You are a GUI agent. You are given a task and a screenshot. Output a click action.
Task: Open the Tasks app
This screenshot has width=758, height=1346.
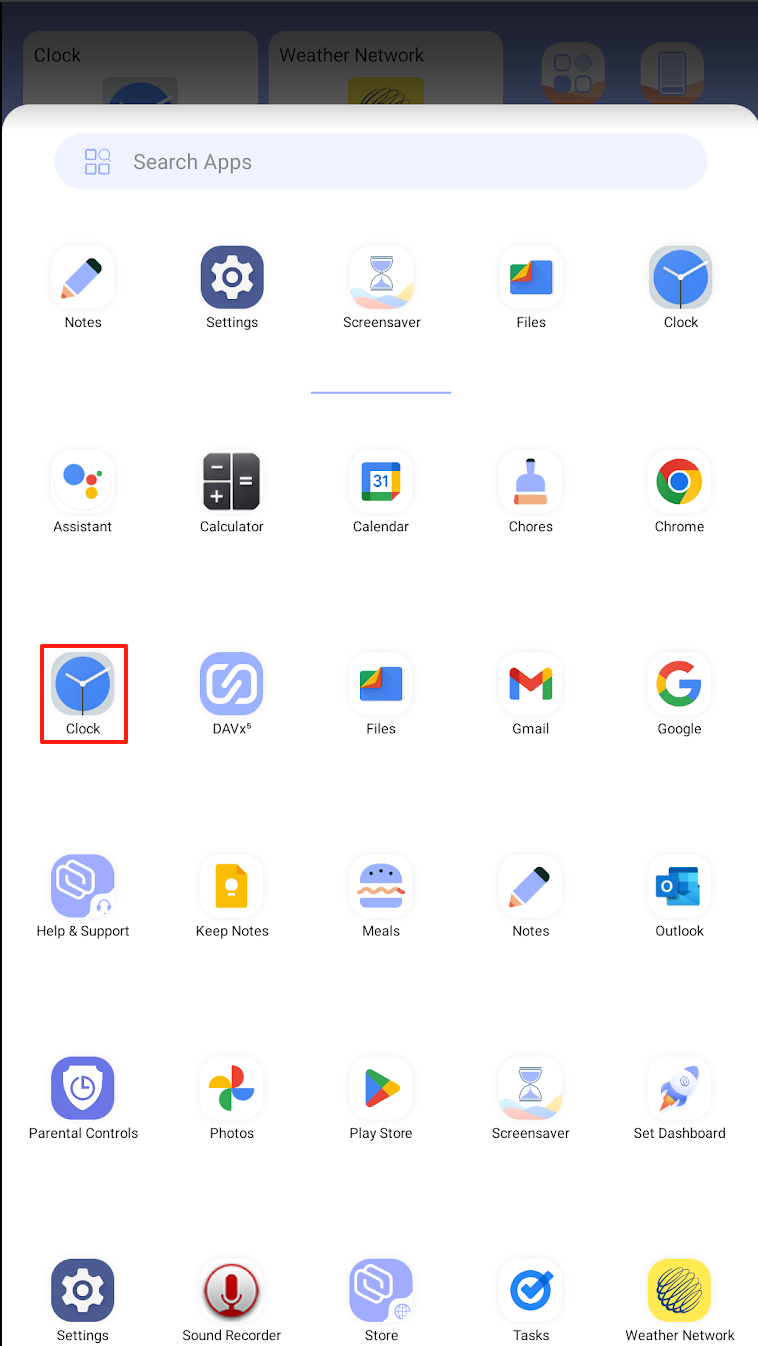point(531,1291)
